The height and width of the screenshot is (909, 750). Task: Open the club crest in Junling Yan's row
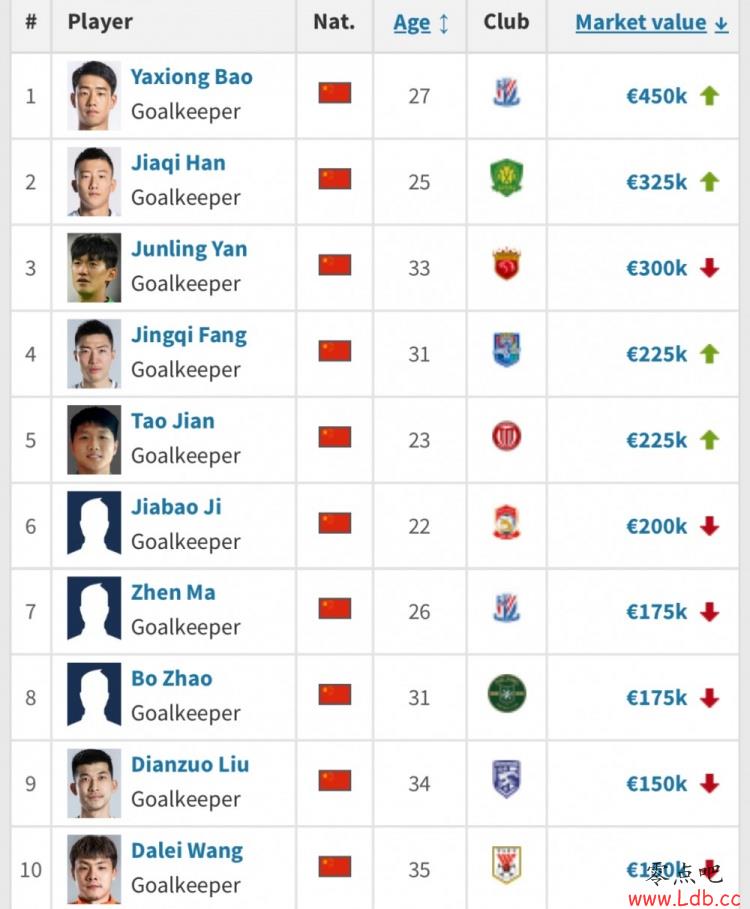(x=507, y=264)
